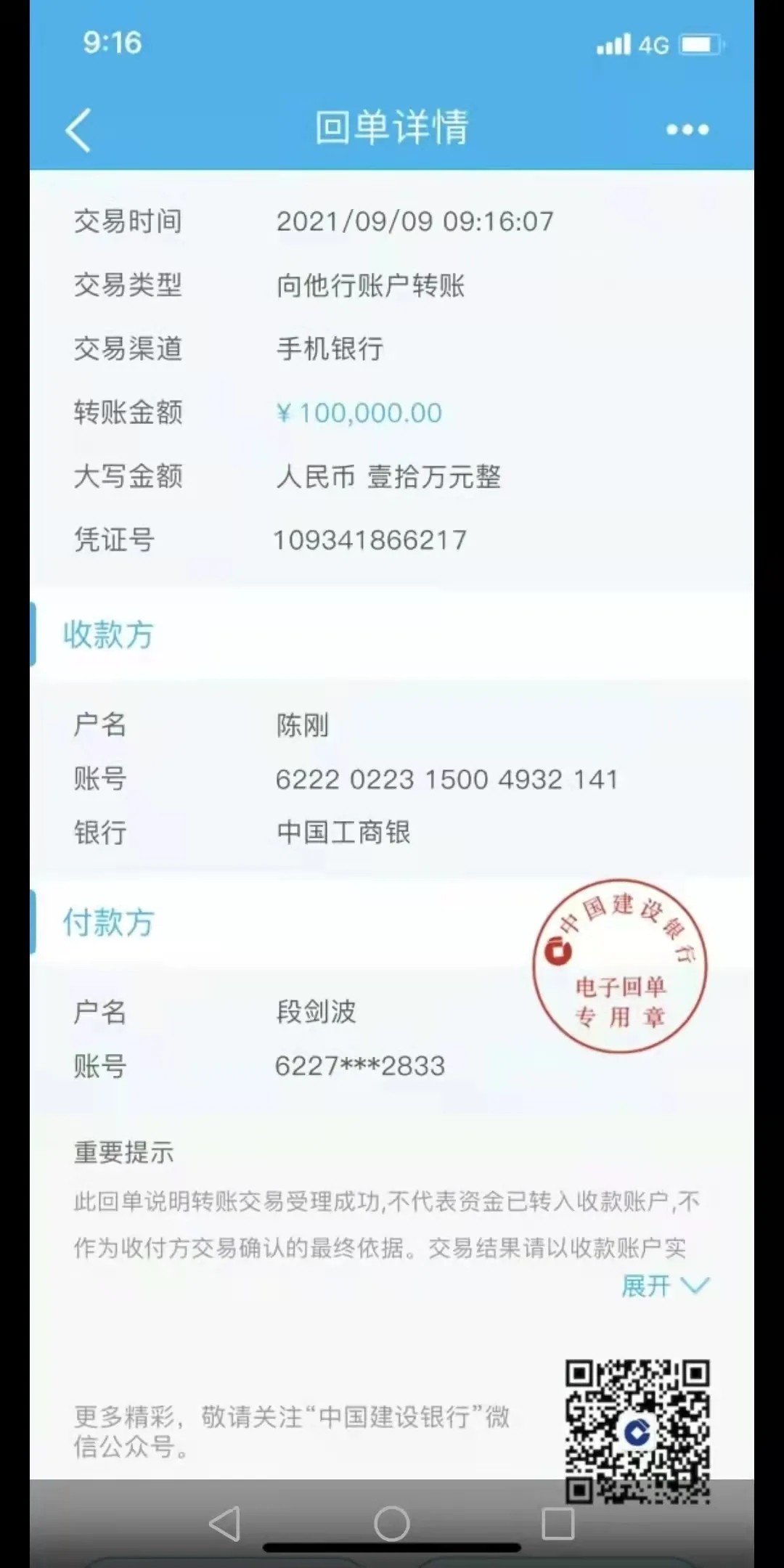Open the recent apps square button
This screenshot has width=784, height=1568.
point(558,1523)
